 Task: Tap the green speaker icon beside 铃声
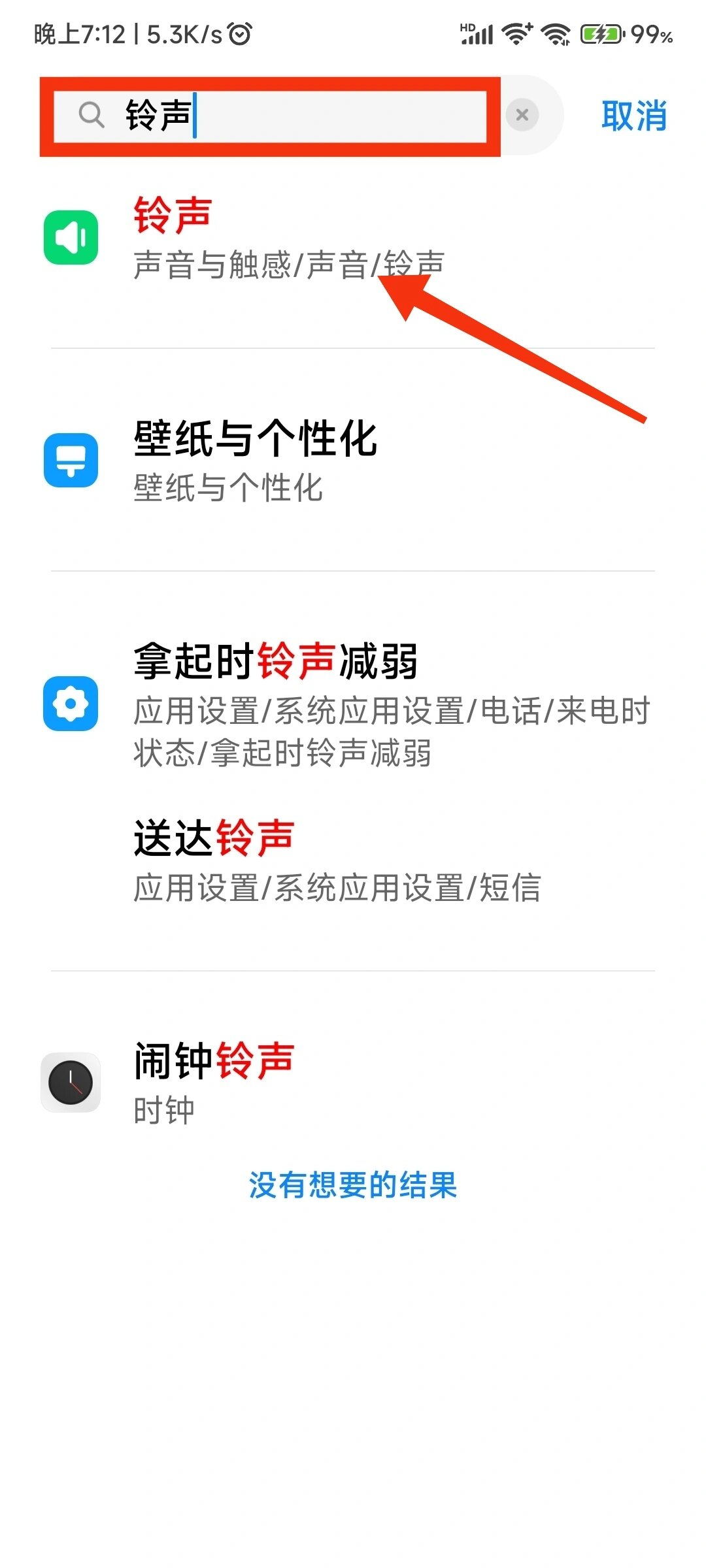pyautogui.click(x=71, y=238)
